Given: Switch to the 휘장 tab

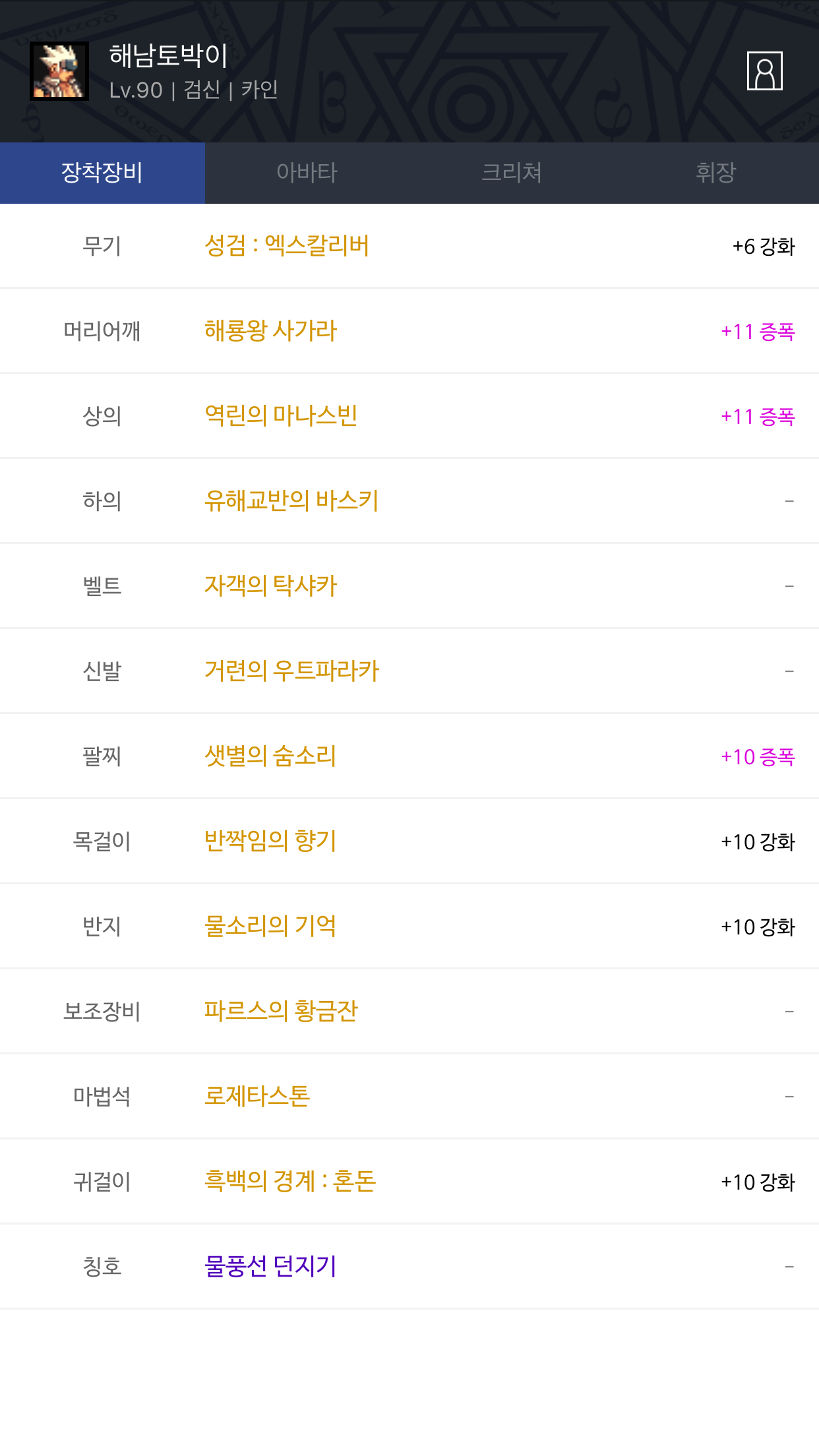Looking at the screenshot, I should pyautogui.click(x=716, y=173).
